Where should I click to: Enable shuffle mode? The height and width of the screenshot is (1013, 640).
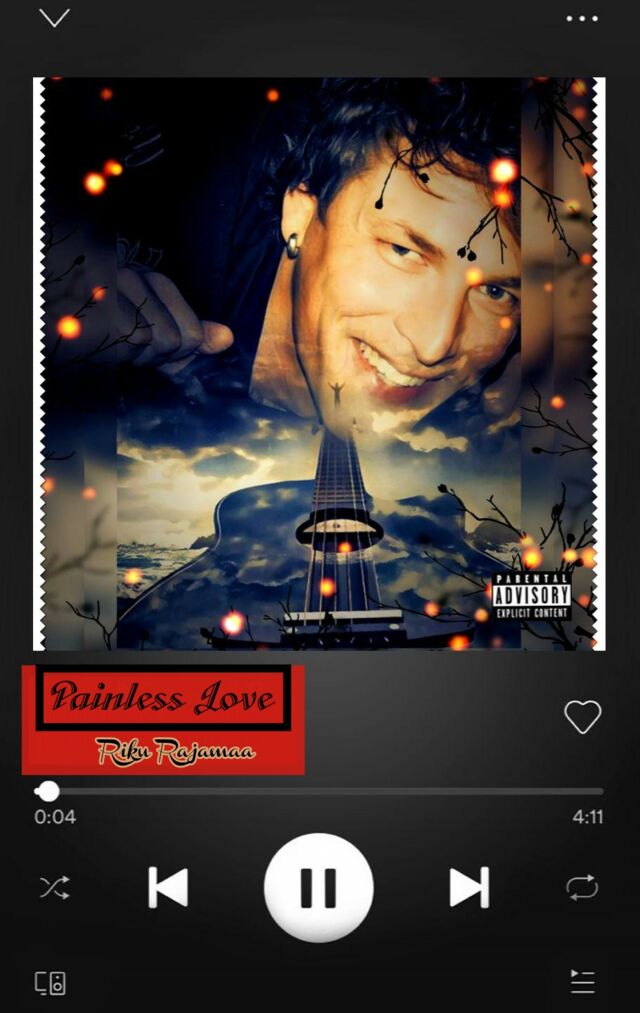[x=54, y=887]
